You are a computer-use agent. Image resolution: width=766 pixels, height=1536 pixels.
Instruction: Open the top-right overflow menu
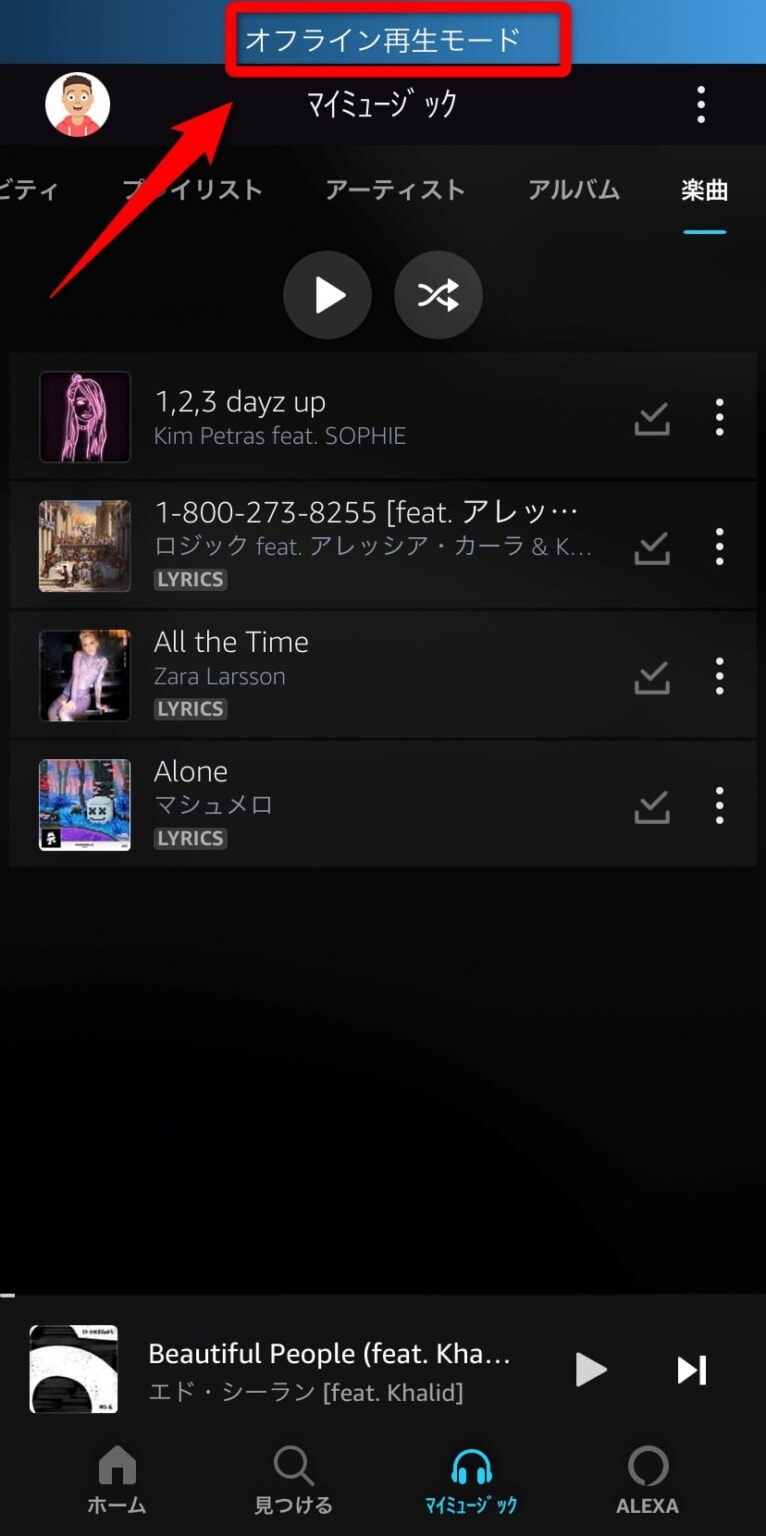pyautogui.click(x=701, y=103)
